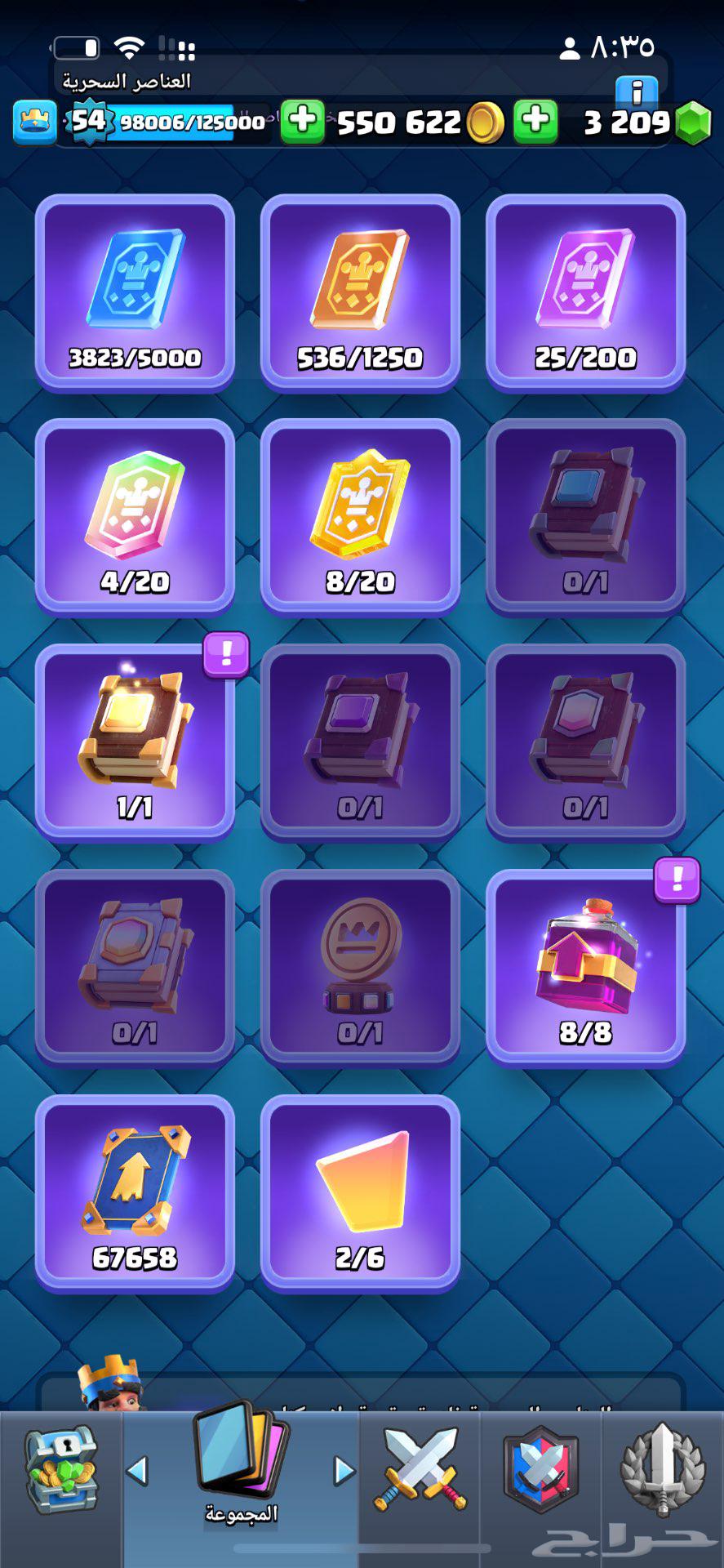Screen dimensions: 724x1568
Task: Tap the plus button beside gems
Action: 535,121
